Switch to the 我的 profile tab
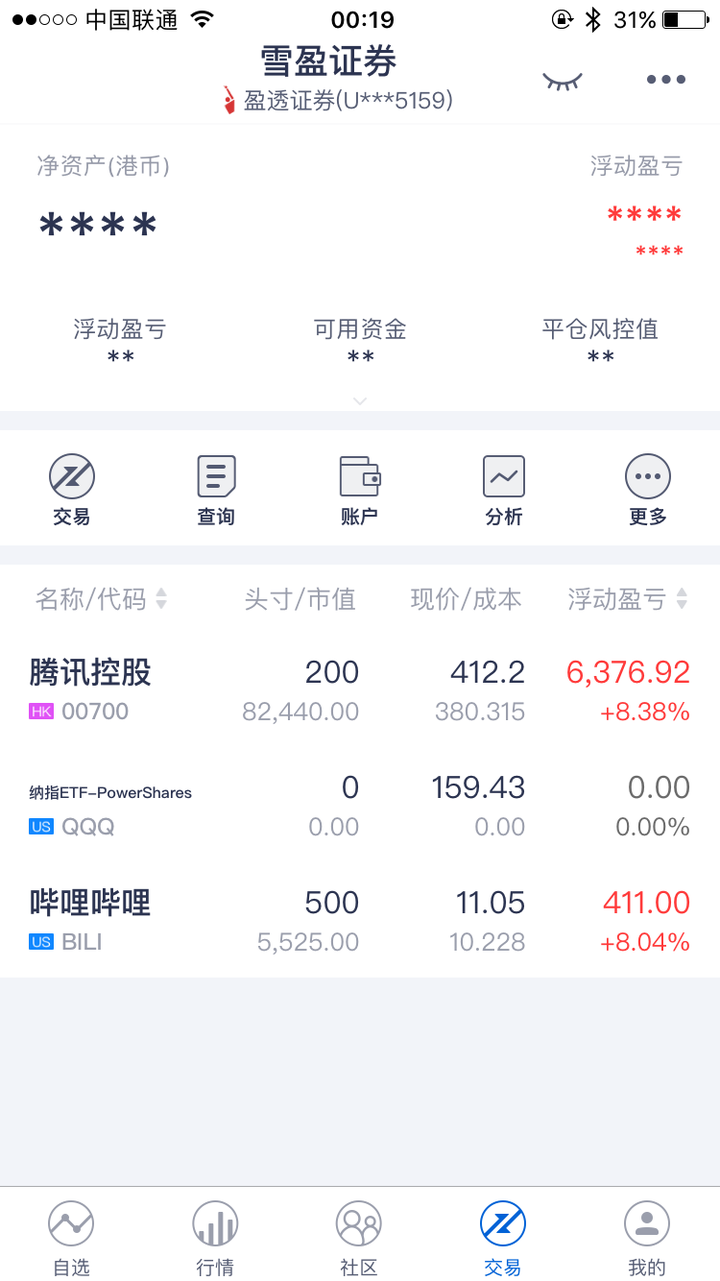This screenshot has width=720, height=1281. (x=647, y=1235)
